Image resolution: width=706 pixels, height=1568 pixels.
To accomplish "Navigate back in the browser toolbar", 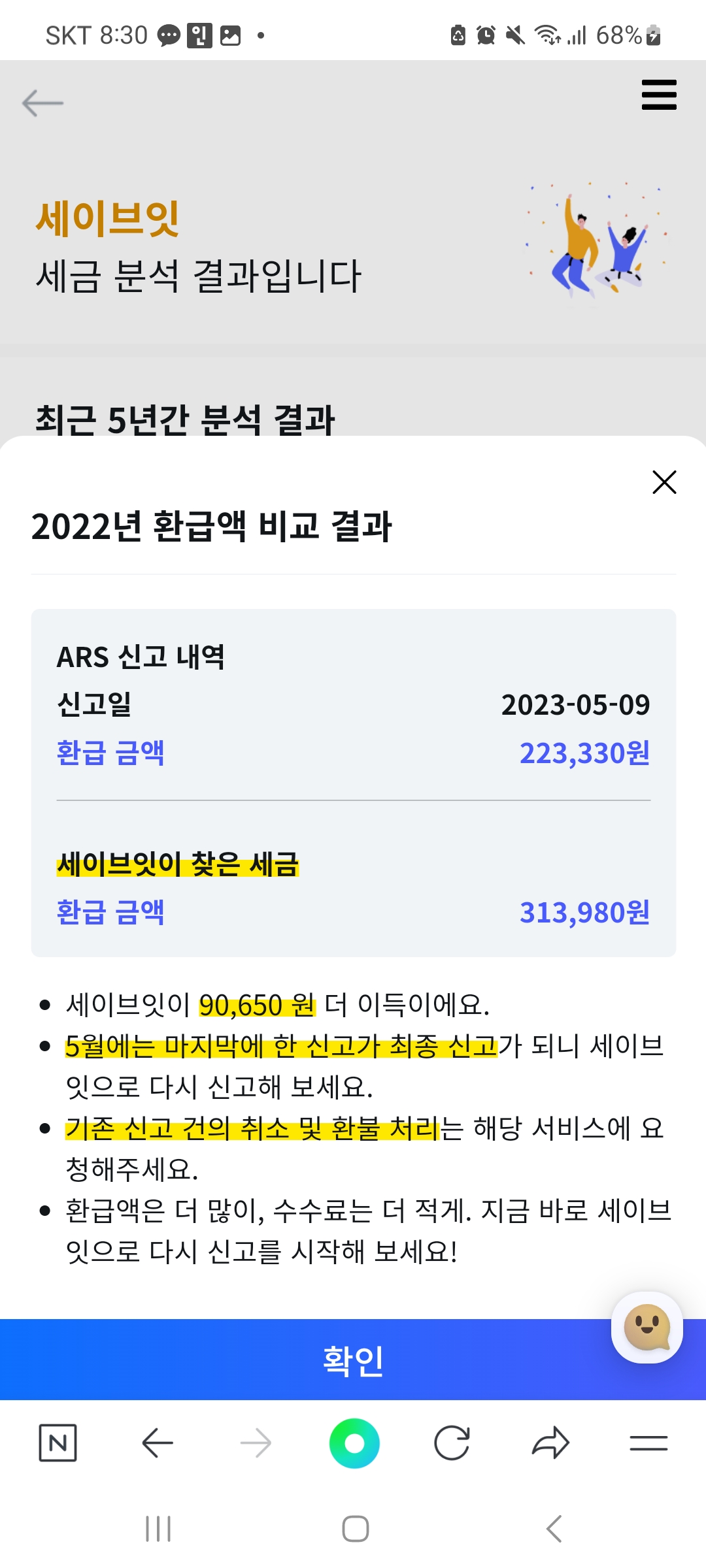I will tap(158, 1443).
